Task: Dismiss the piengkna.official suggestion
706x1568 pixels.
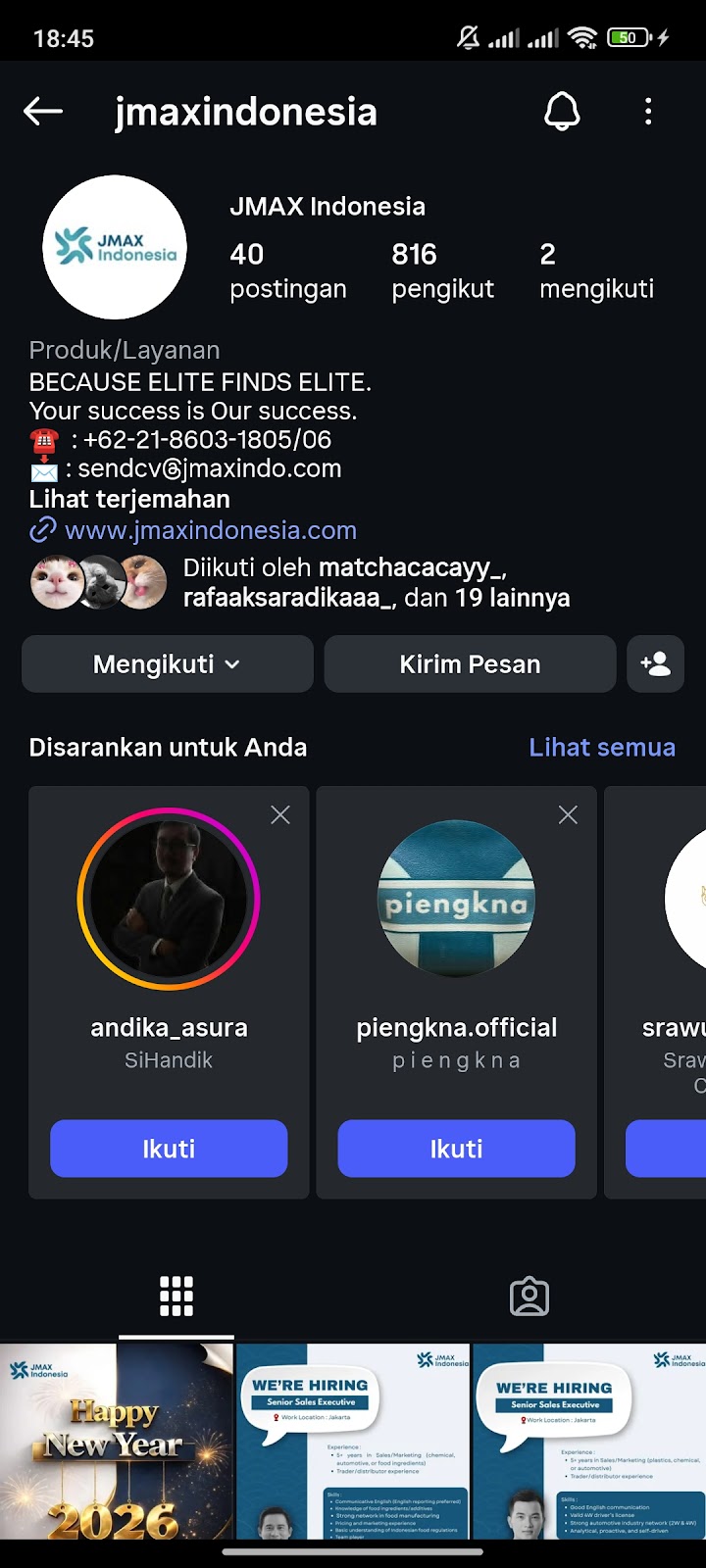Action: [568, 814]
